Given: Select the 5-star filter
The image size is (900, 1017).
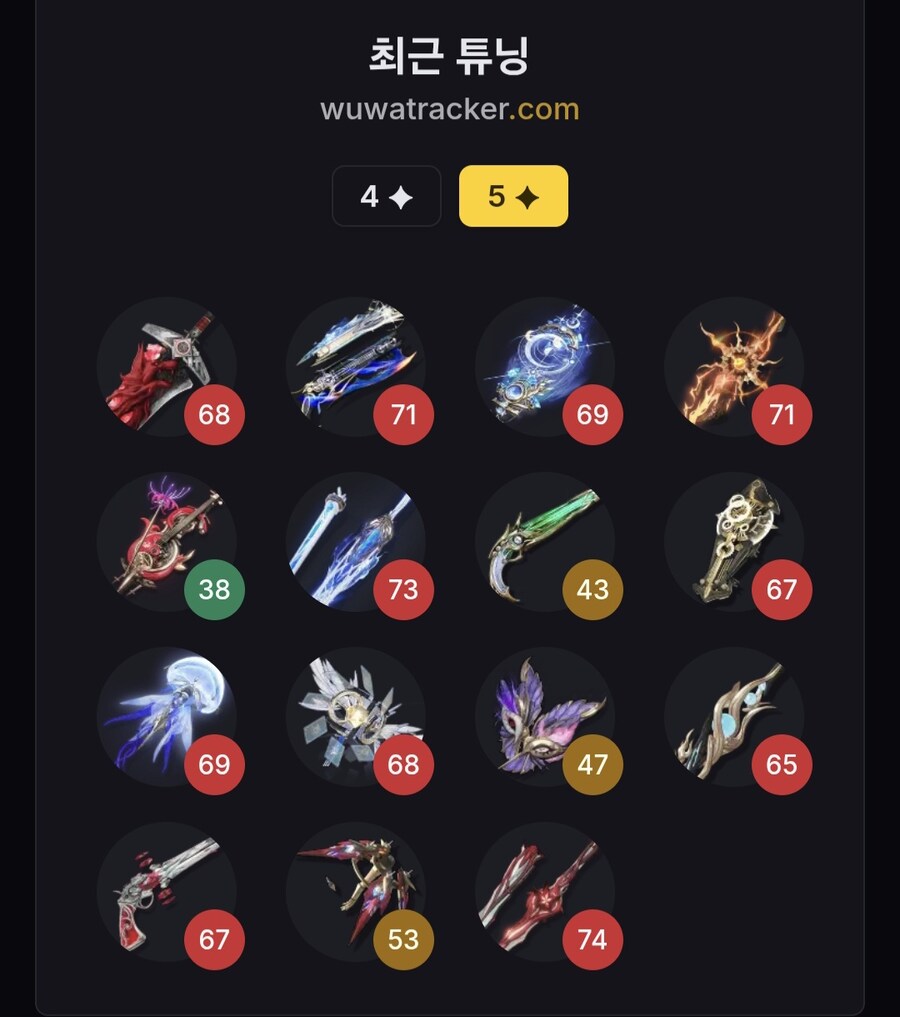Looking at the screenshot, I should click(x=513, y=196).
